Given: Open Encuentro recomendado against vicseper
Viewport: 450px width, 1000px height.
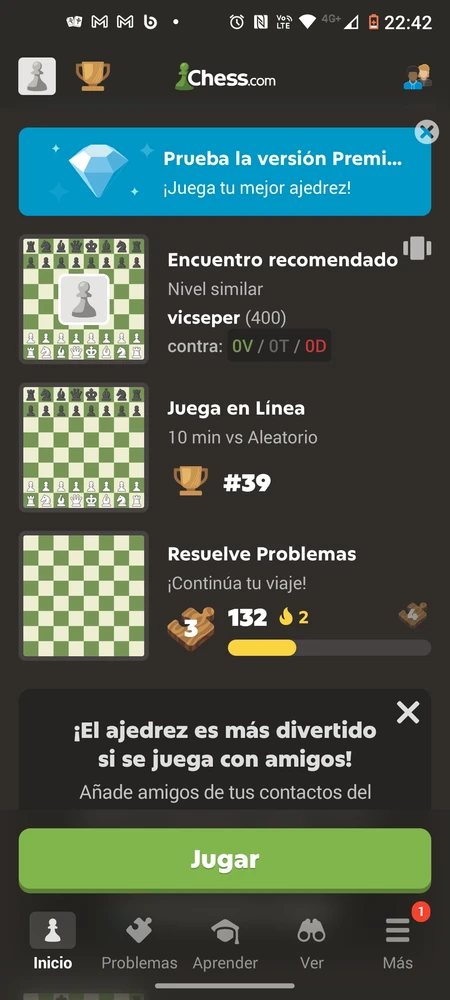Looking at the screenshot, I should point(224,299).
